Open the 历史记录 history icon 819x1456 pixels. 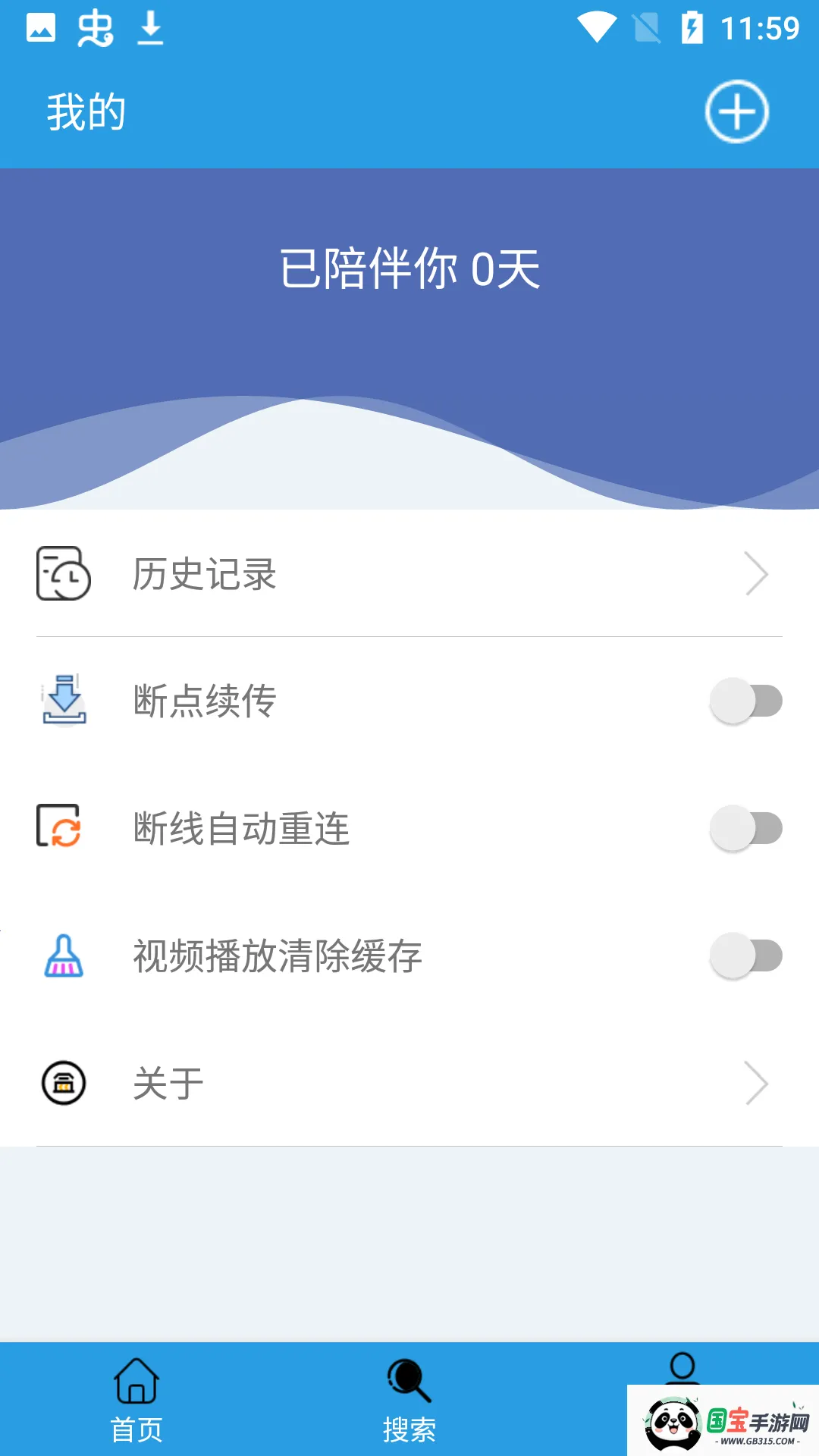[64, 574]
